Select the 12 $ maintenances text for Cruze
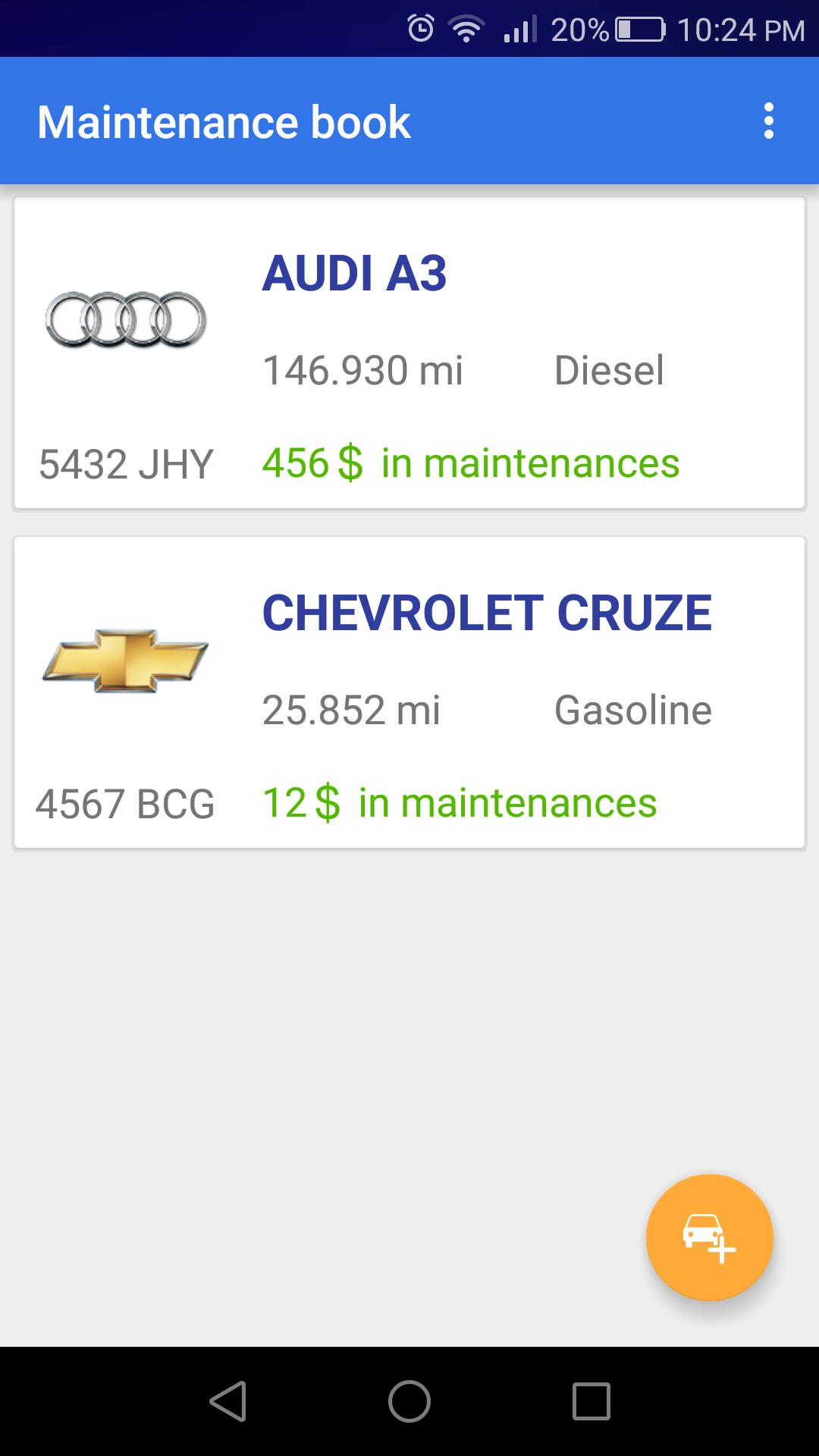 (x=459, y=802)
